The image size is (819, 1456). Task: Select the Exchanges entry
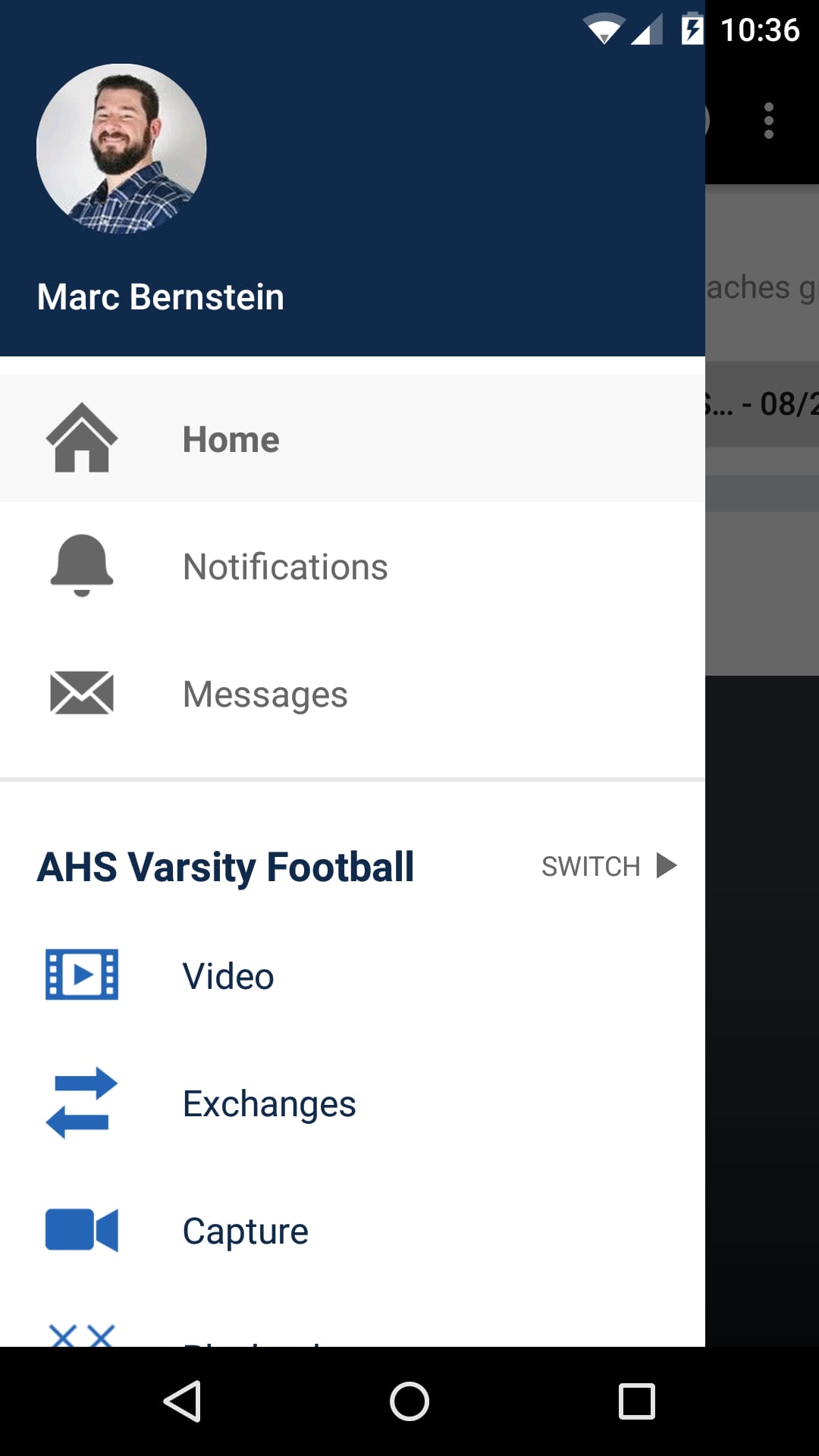(x=269, y=1104)
